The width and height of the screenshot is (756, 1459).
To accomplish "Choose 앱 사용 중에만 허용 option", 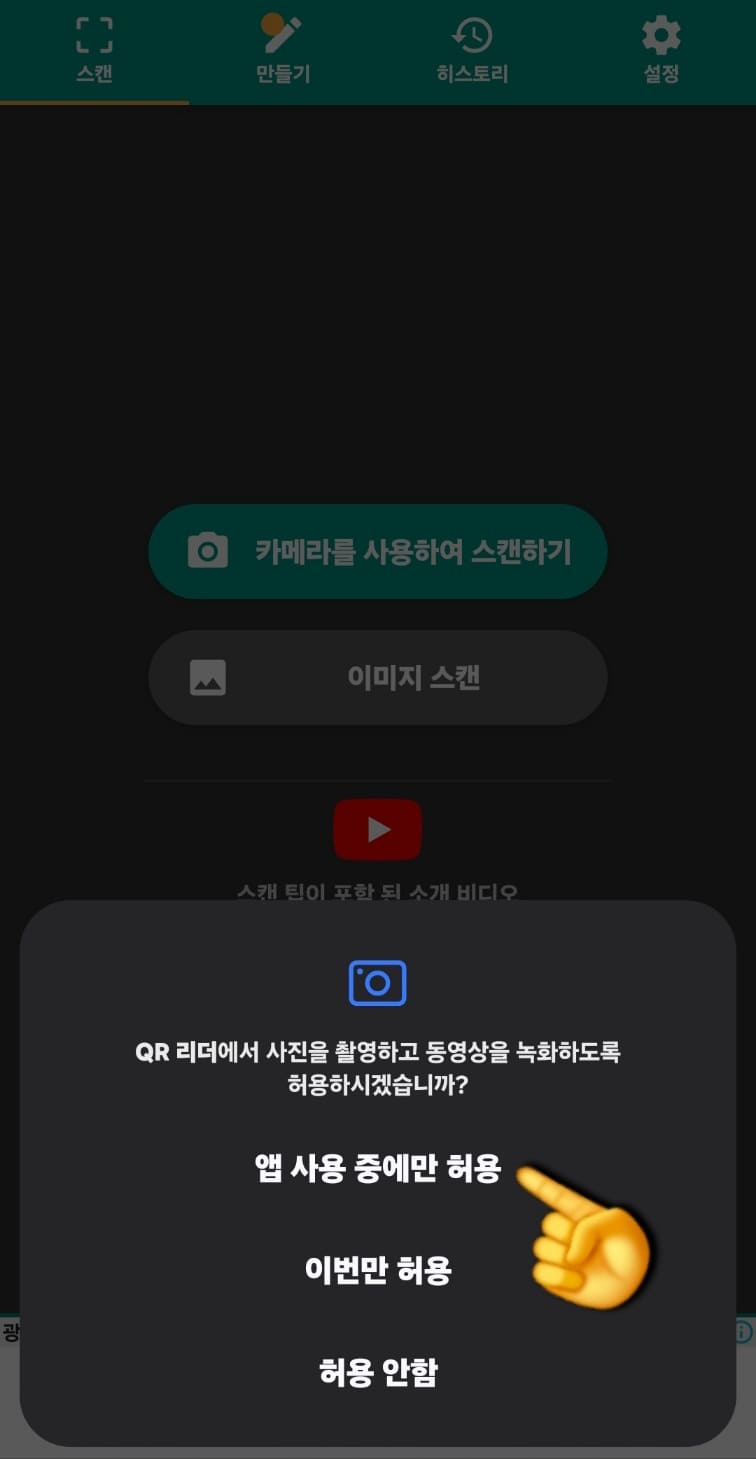I will click(x=378, y=1167).
